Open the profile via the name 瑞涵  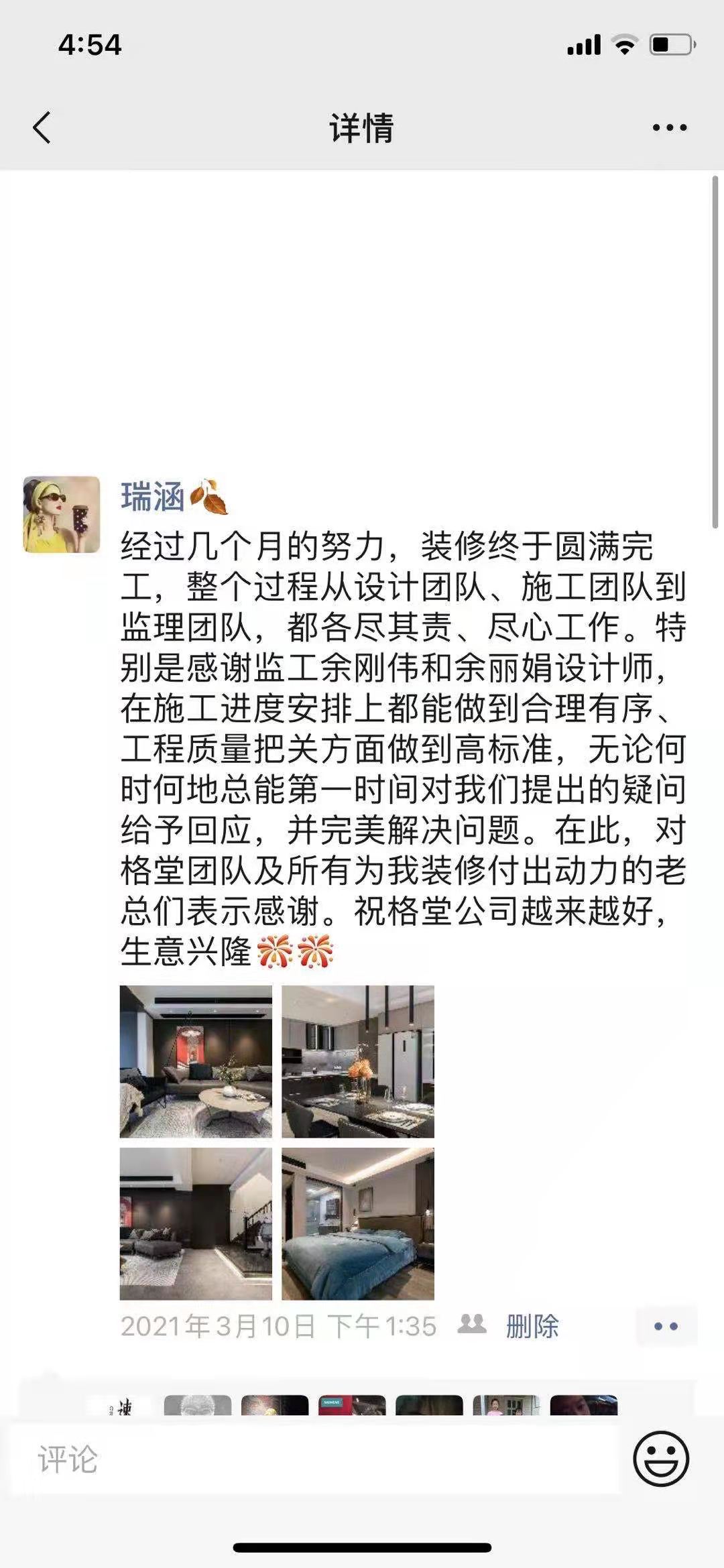pos(153,497)
